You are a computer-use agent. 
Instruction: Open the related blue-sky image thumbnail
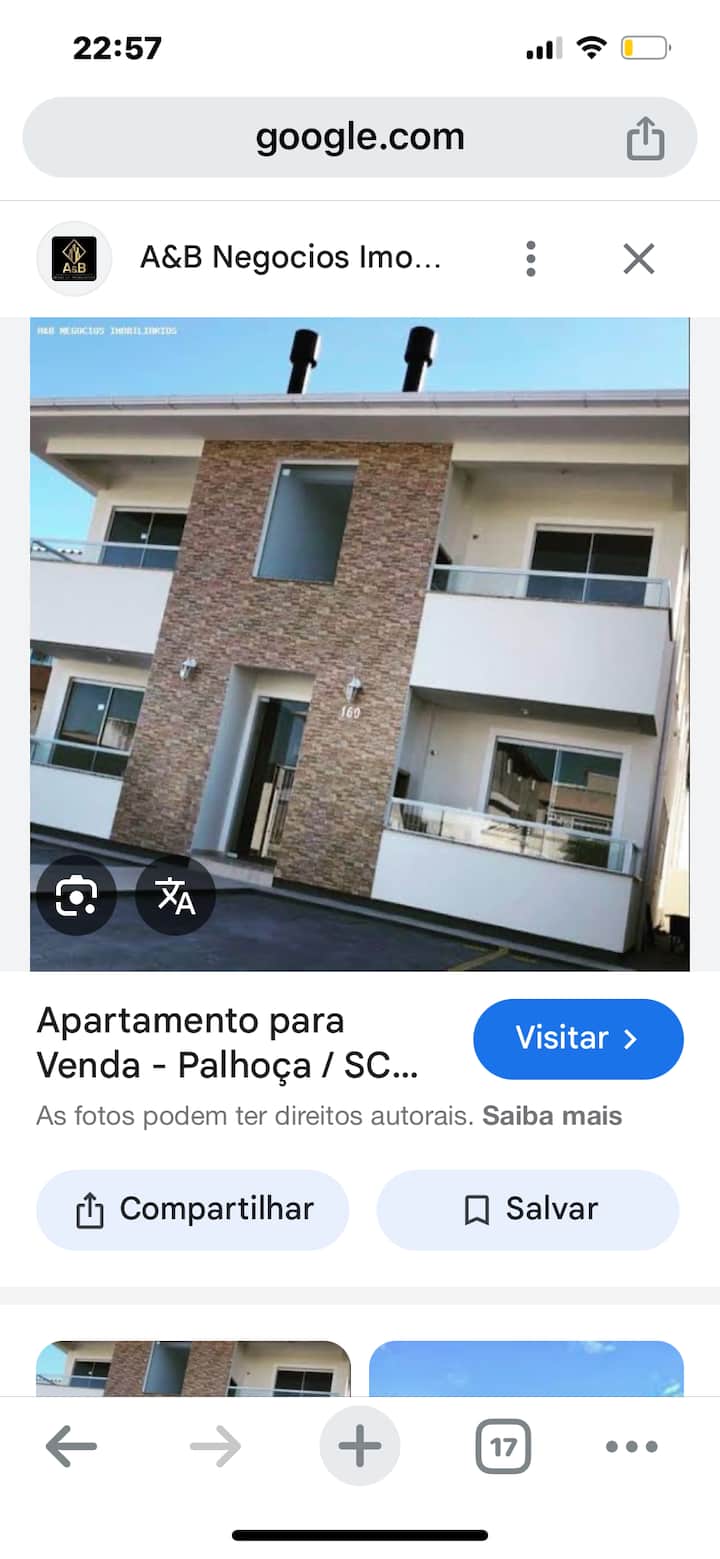526,1368
